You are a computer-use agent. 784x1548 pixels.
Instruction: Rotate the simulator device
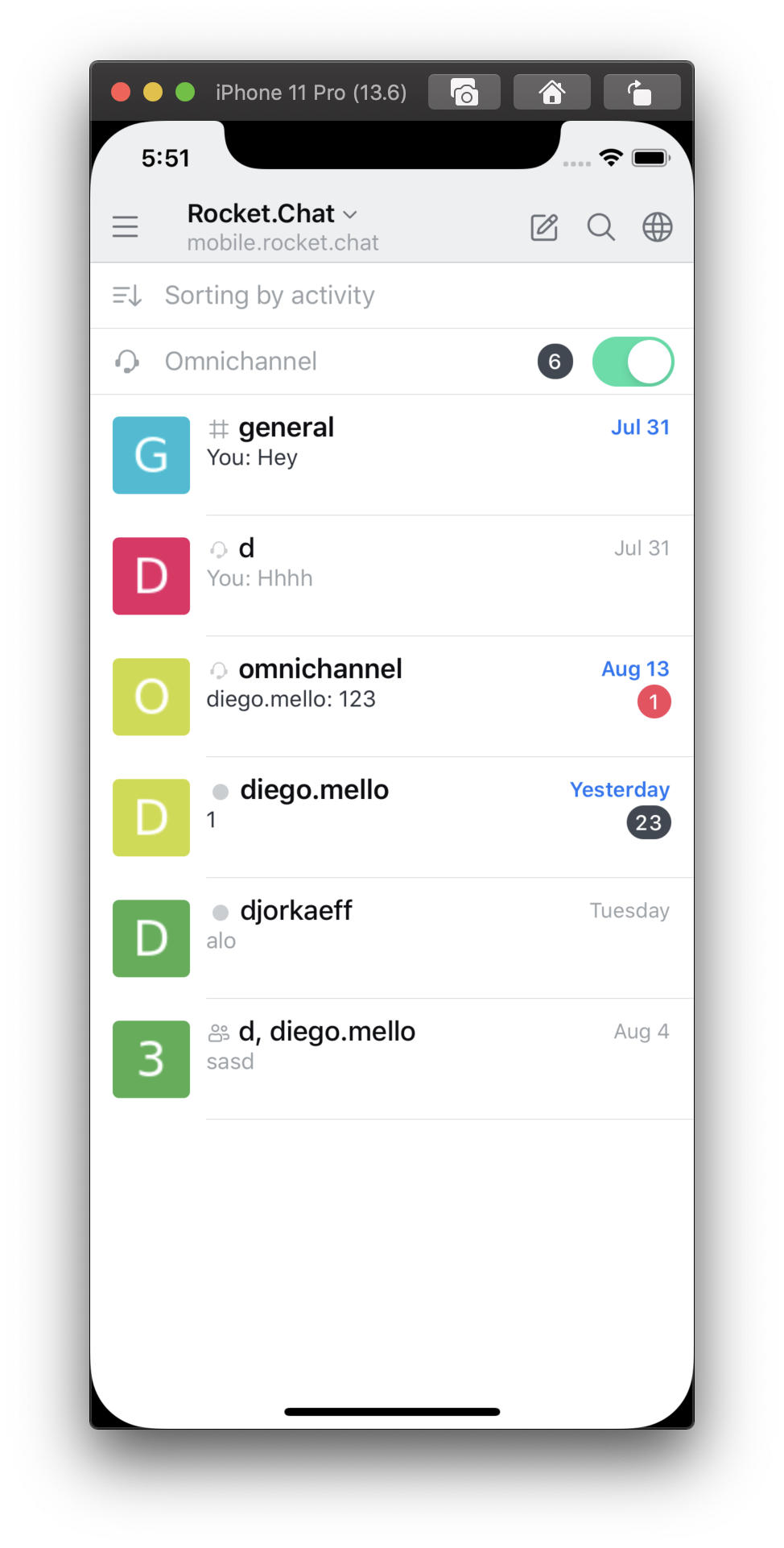click(641, 92)
